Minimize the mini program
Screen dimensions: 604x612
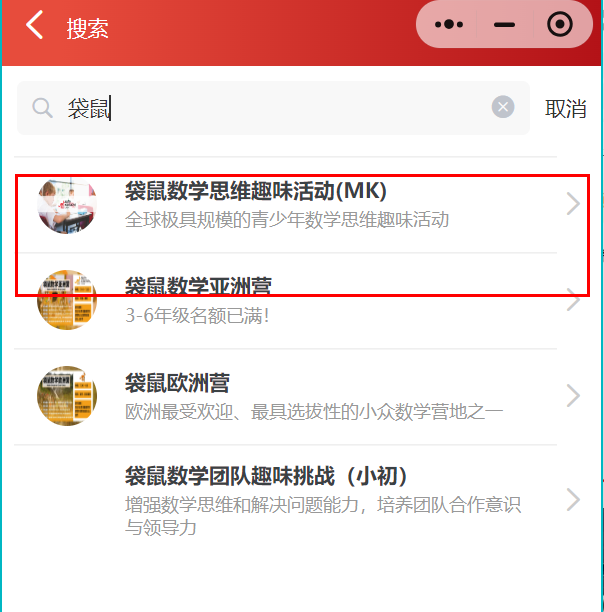[504, 25]
